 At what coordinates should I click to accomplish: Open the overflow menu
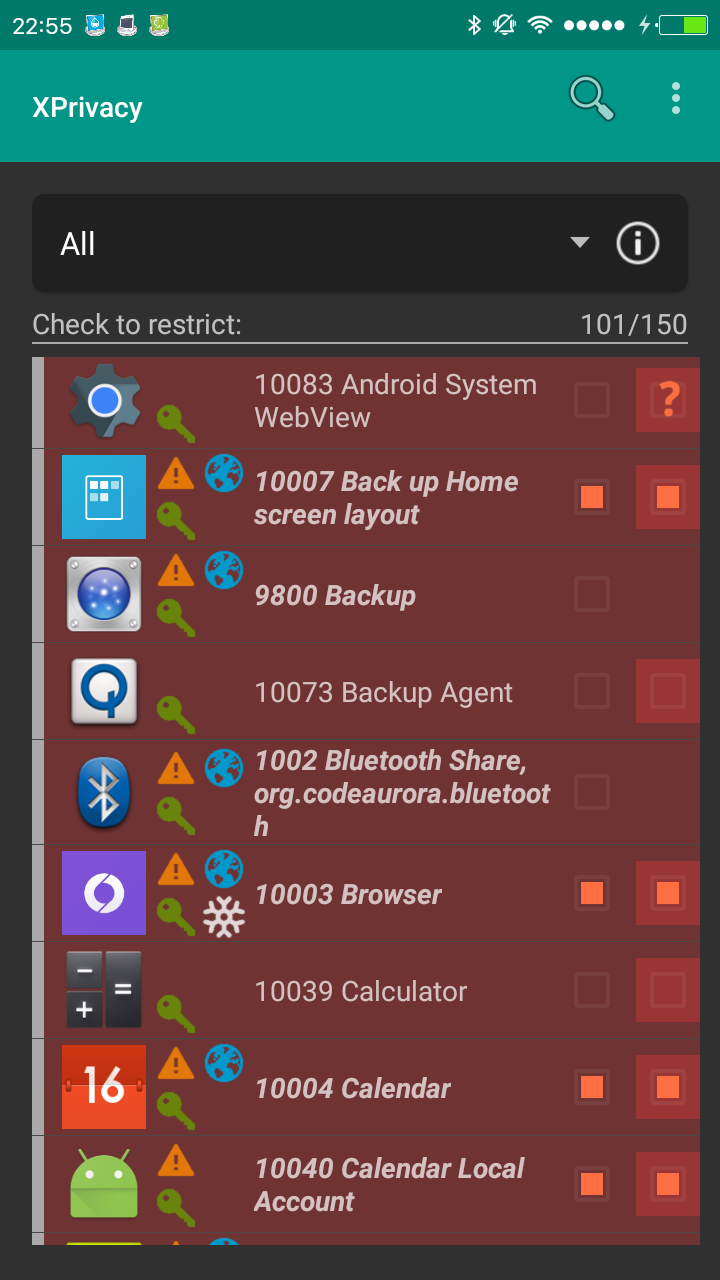tap(676, 99)
